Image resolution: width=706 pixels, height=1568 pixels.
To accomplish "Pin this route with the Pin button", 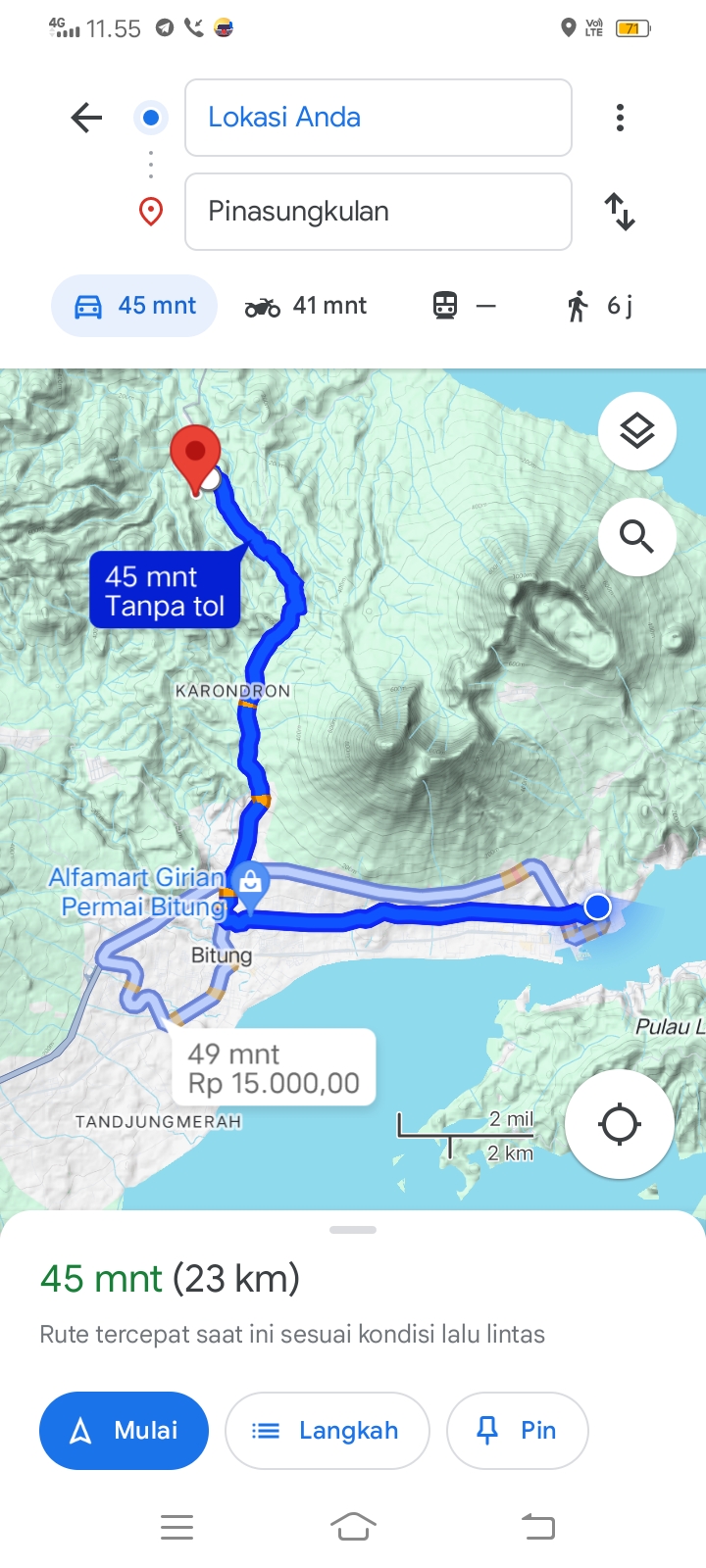I will coord(518,1431).
